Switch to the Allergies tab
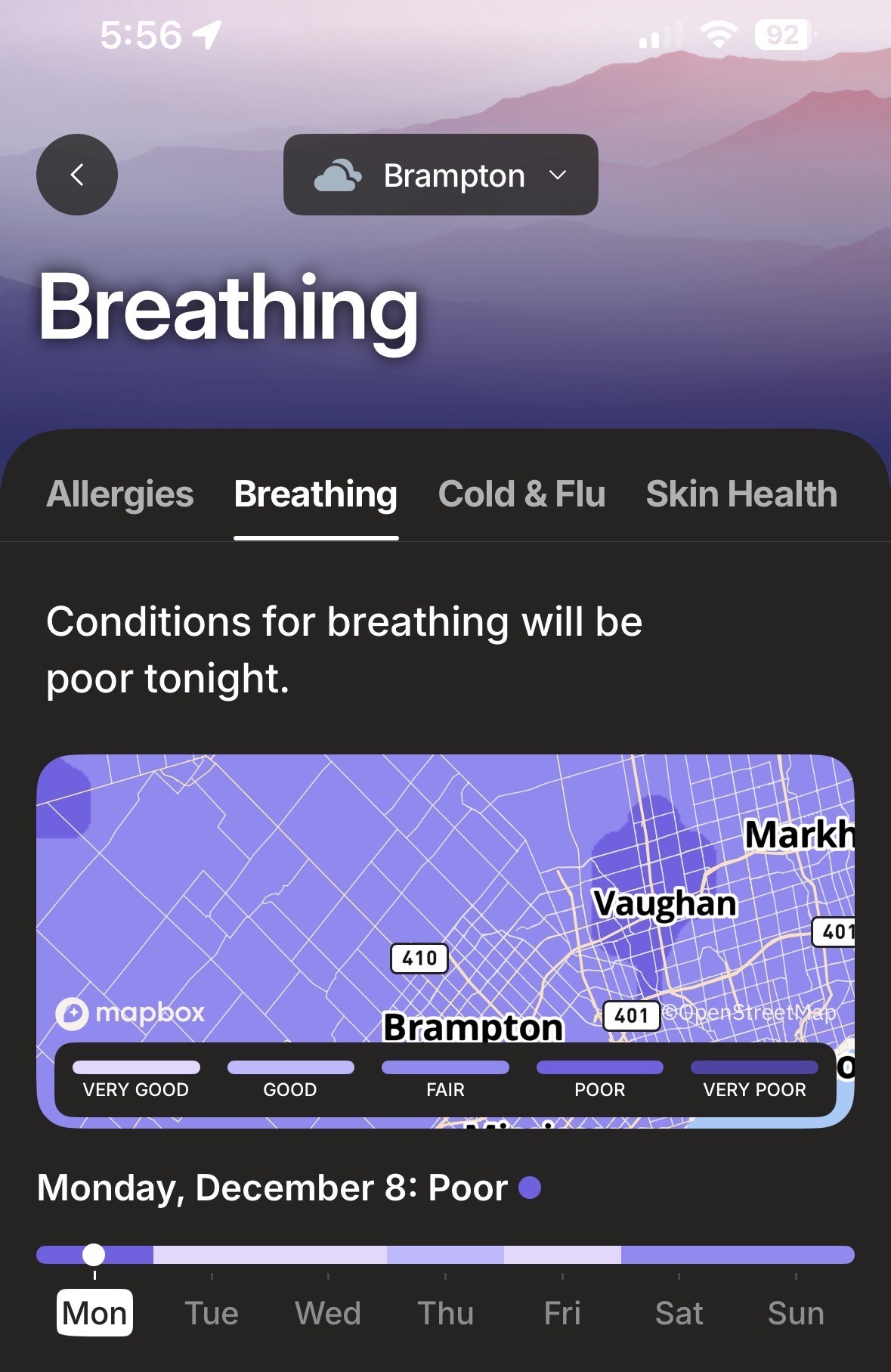891x1372 pixels. (x=120, y=494)
